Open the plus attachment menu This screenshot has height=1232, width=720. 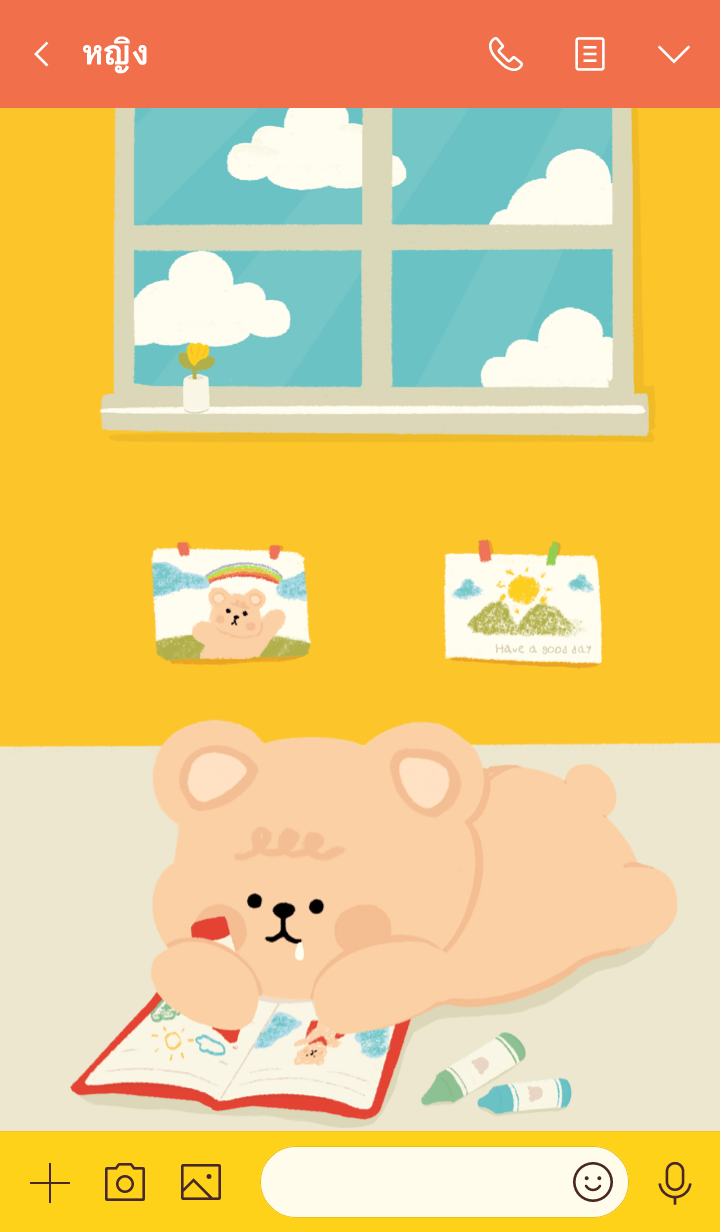50,1183
